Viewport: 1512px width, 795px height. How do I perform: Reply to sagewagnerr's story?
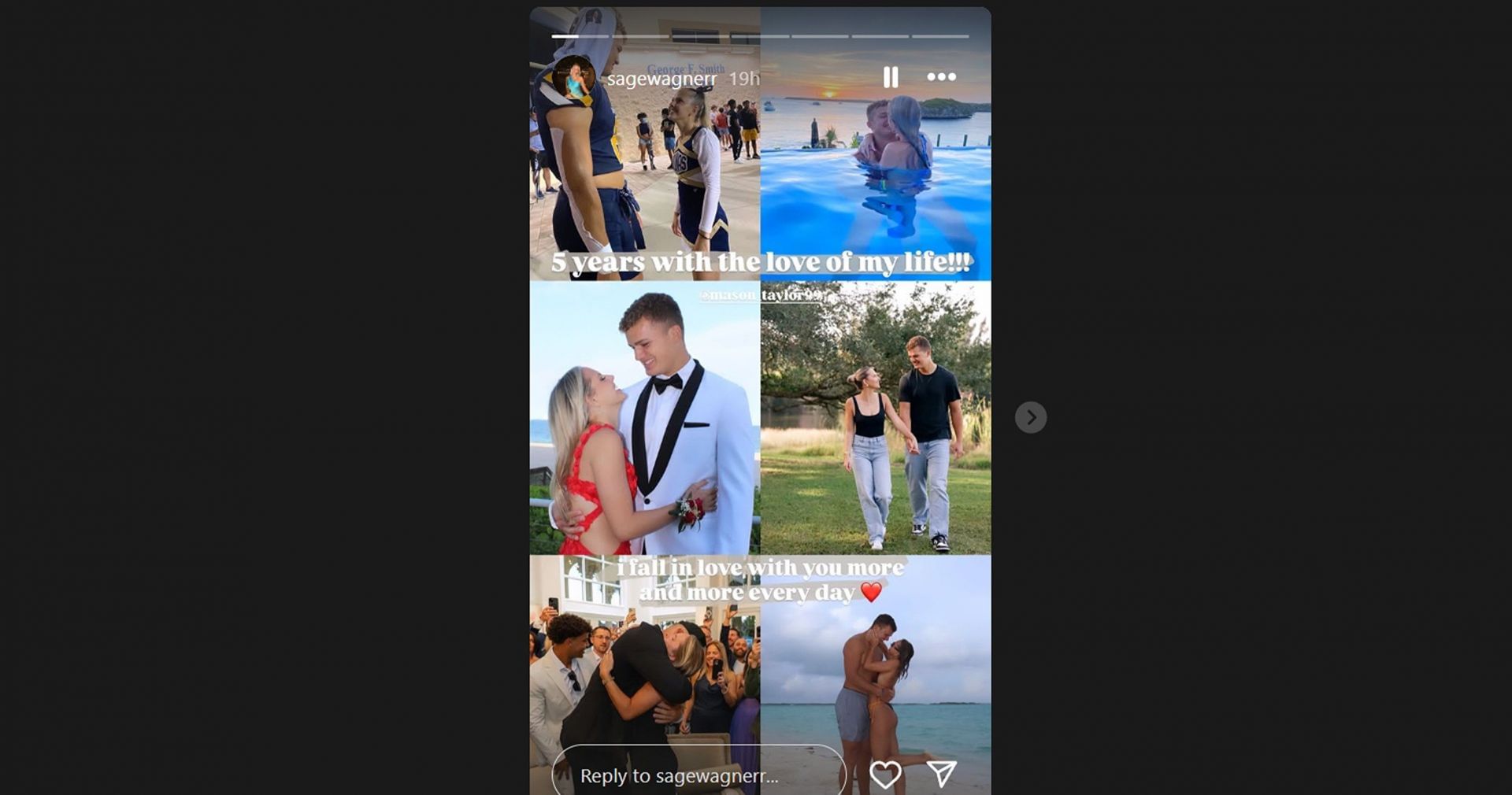click(x=698, y=775)
